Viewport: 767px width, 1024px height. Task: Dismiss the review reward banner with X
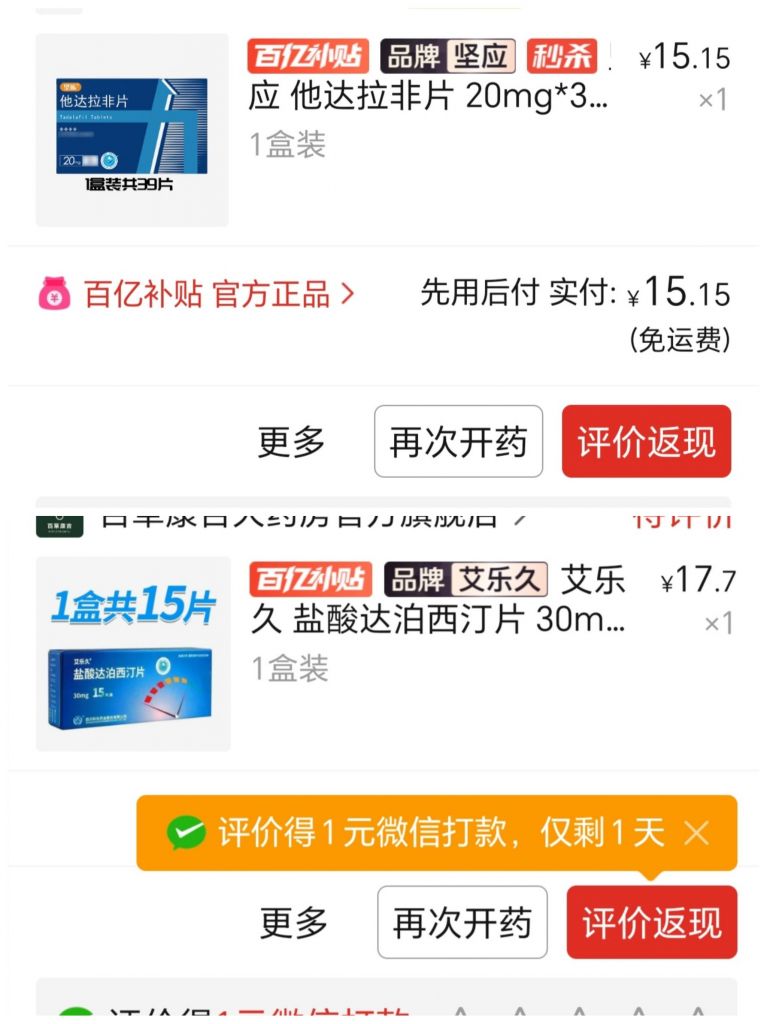coord(700,832)
